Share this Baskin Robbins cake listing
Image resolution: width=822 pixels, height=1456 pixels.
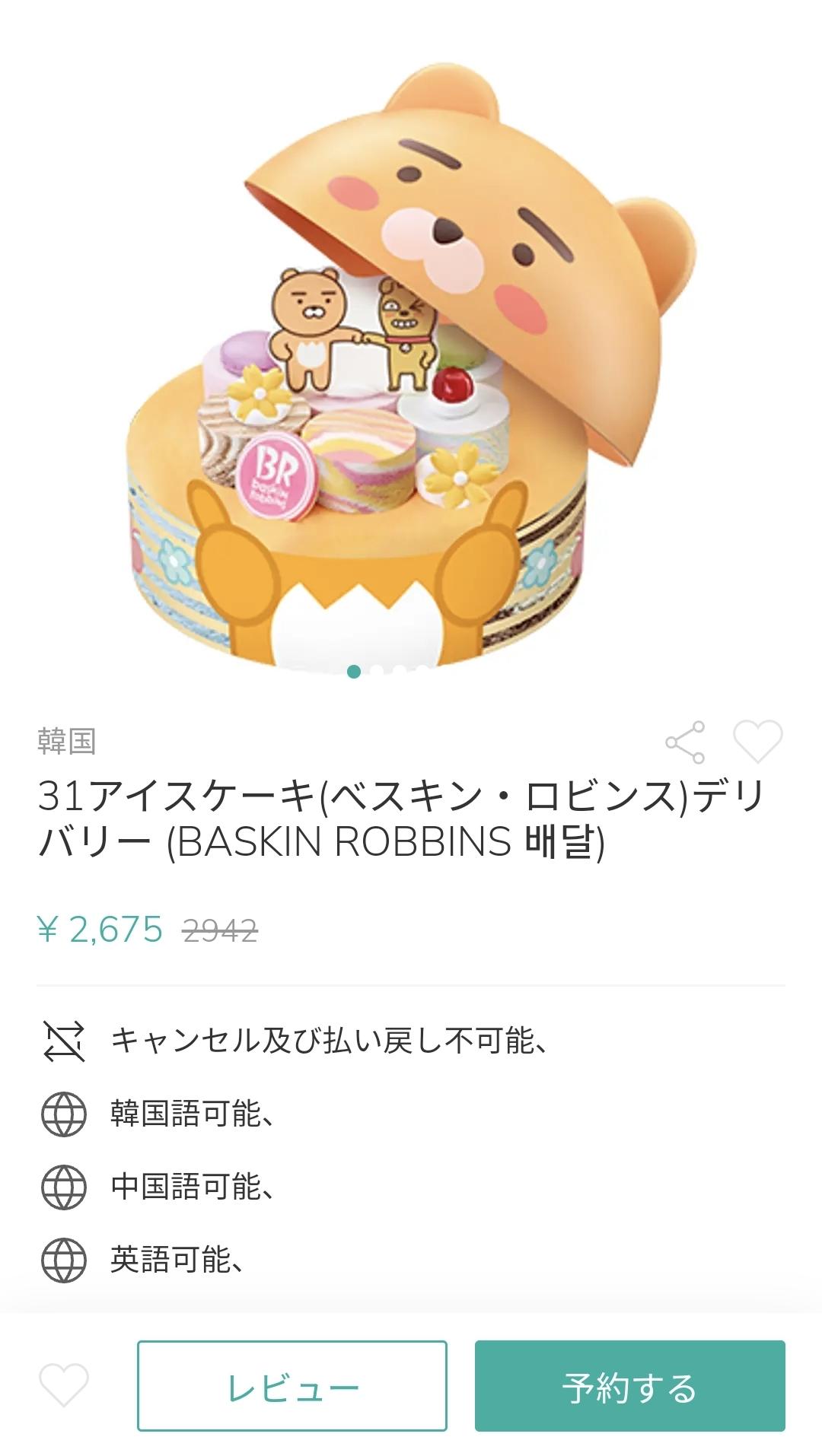[x=685, y=742]
